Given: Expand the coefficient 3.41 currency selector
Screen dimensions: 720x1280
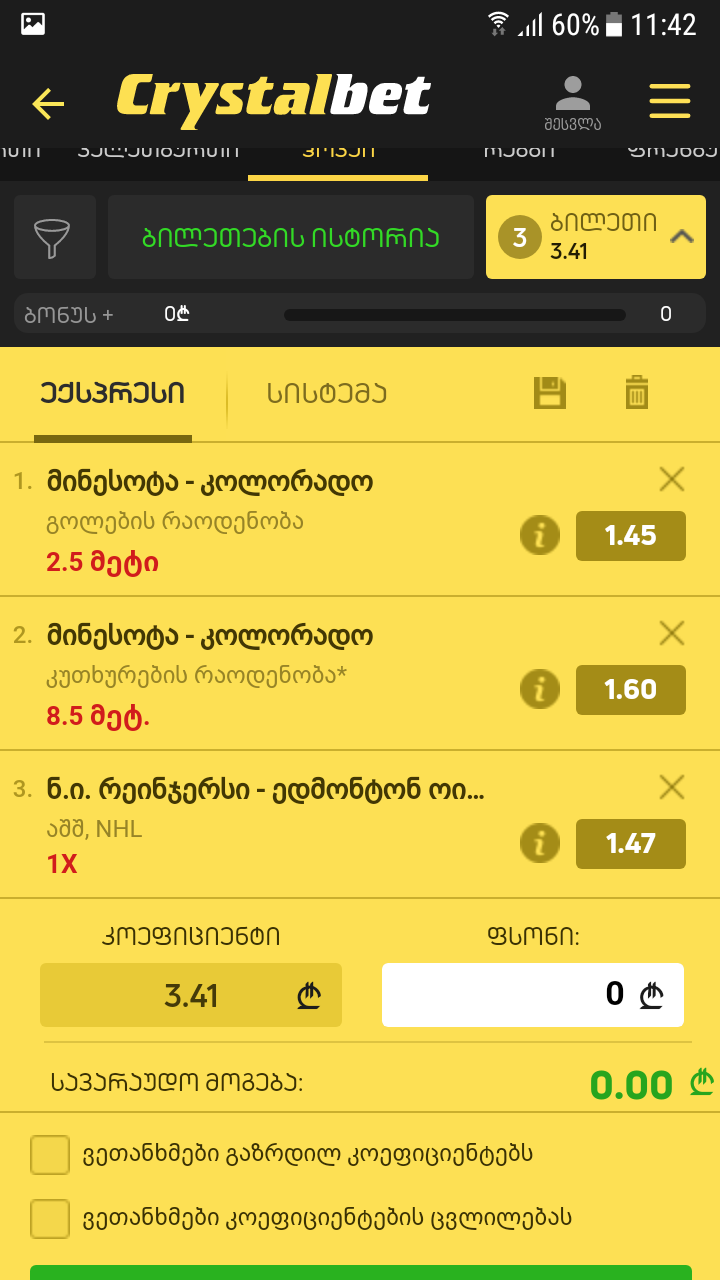Looking at the screenshot, I should pos(310,995).
